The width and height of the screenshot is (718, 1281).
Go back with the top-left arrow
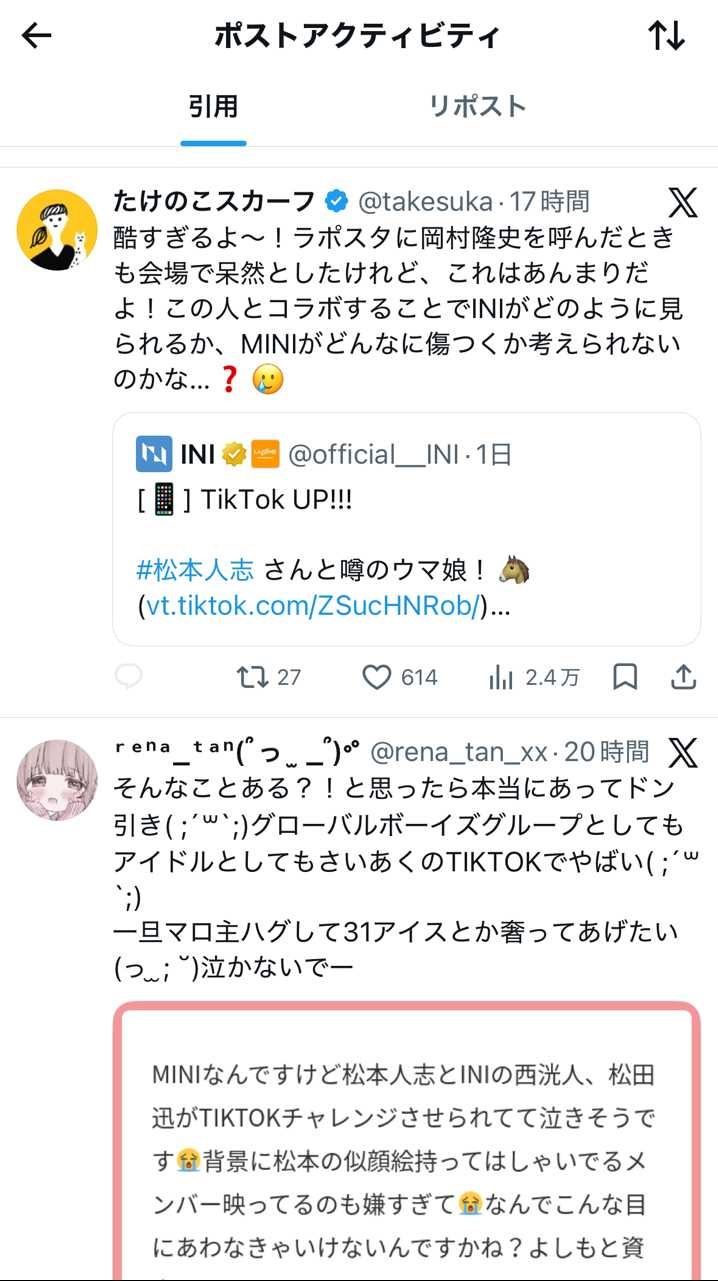[x=37, y=37]
